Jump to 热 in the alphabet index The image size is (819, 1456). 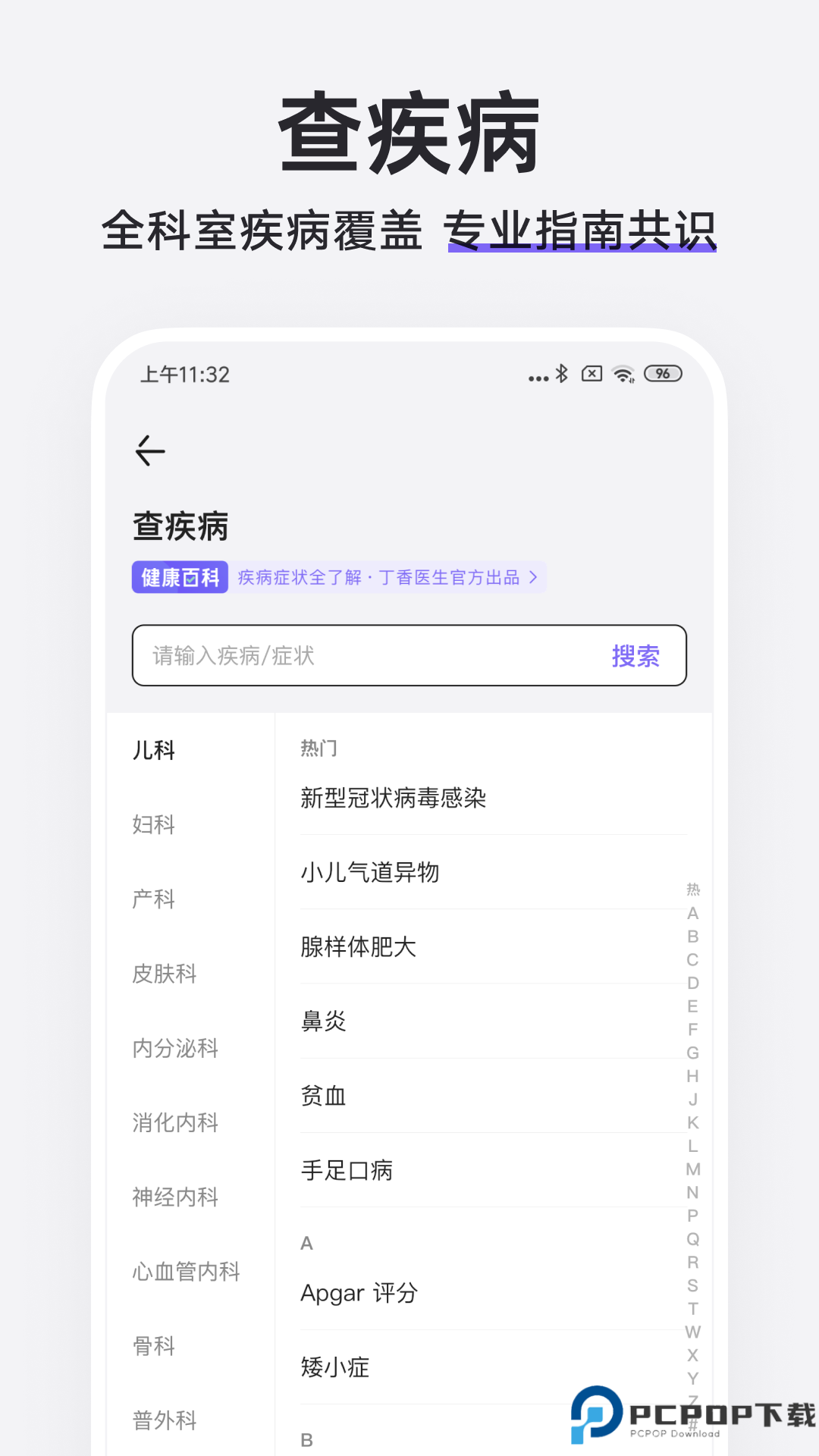pos(691,890)
